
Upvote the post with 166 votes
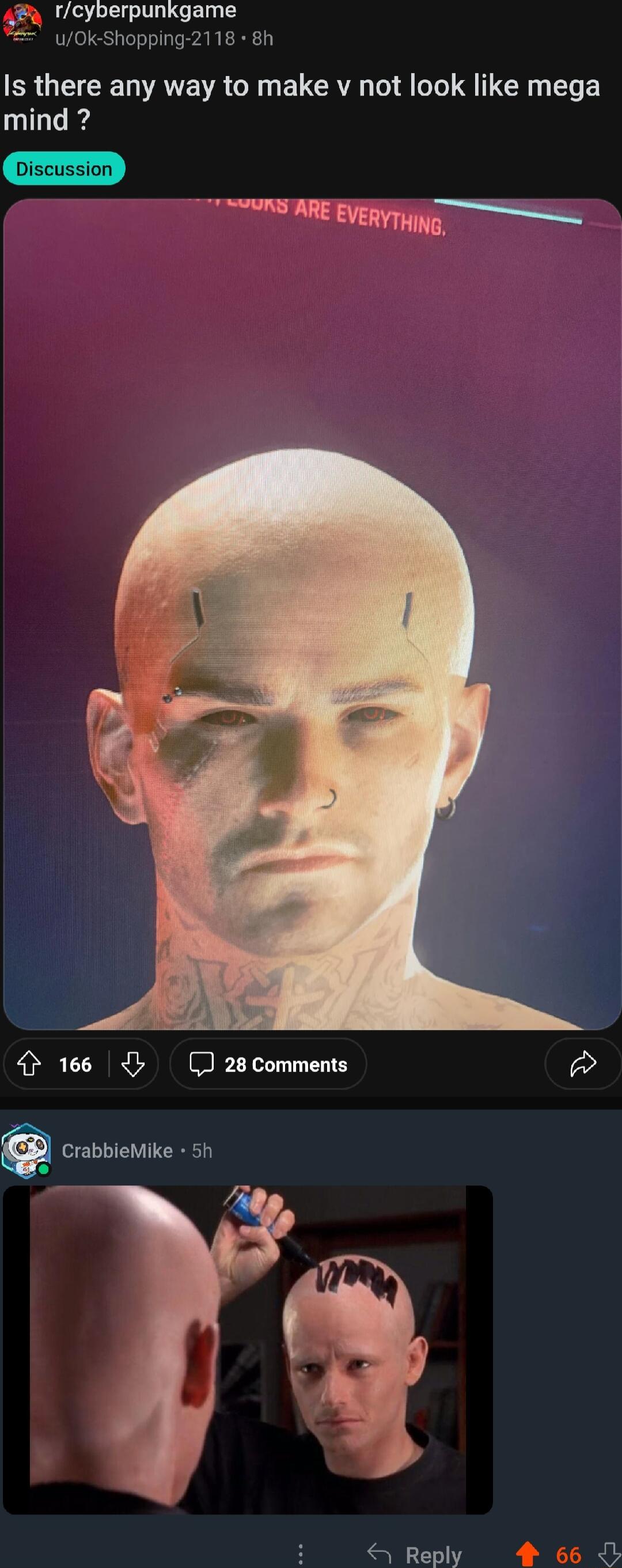(29, 1065)
